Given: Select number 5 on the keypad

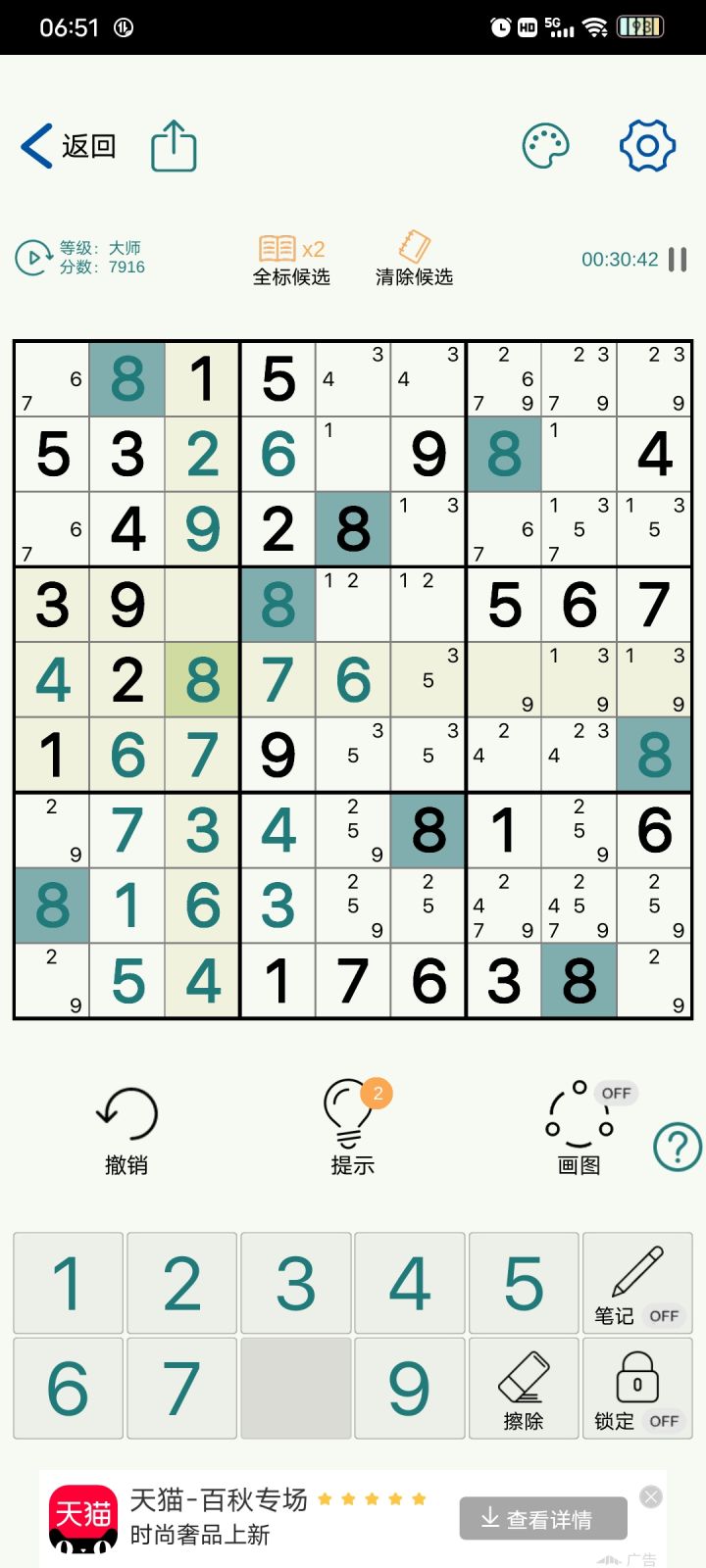Looking at the screenshot, I should click(524, 1283).
